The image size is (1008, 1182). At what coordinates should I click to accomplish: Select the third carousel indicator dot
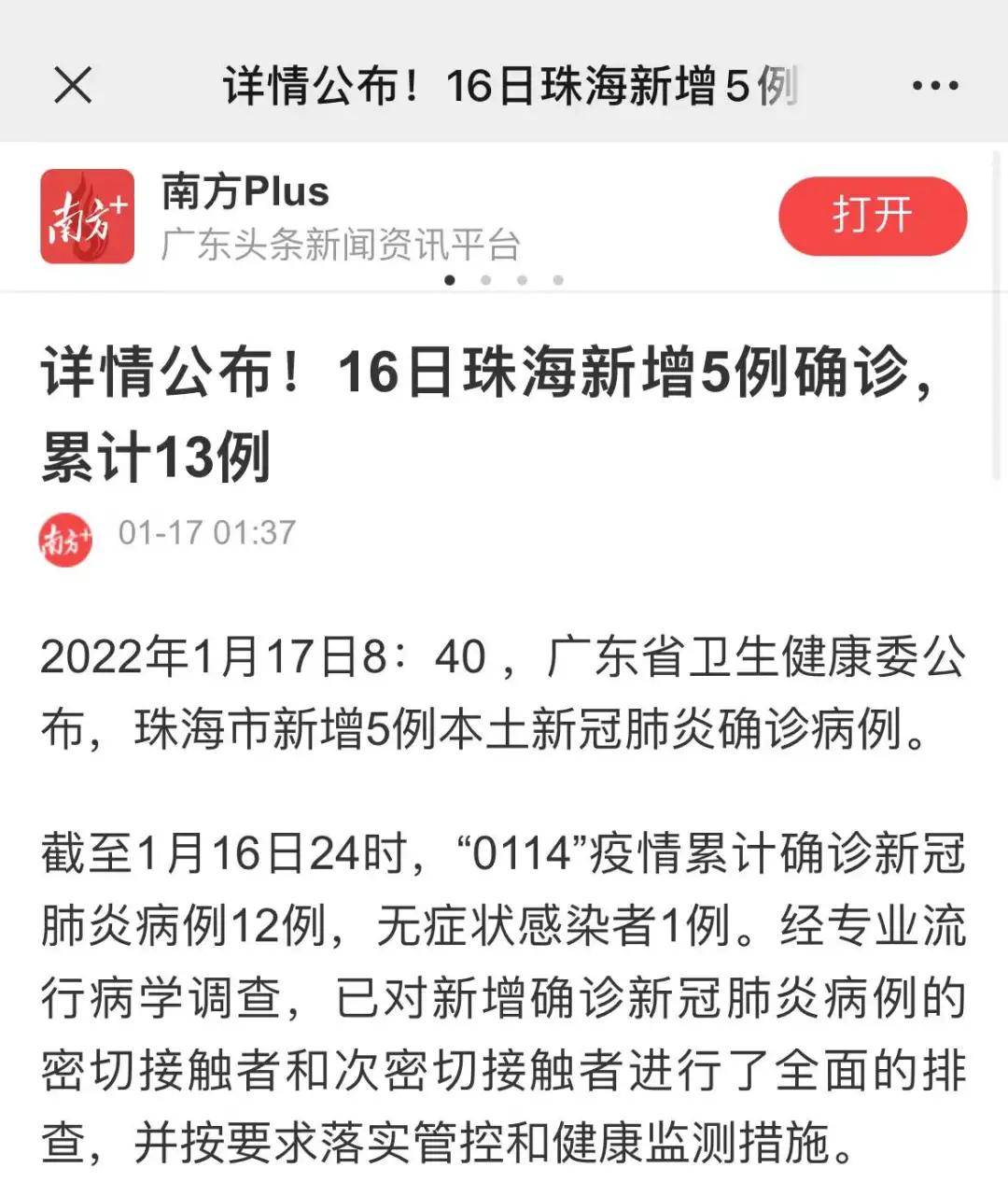[523, 278]
